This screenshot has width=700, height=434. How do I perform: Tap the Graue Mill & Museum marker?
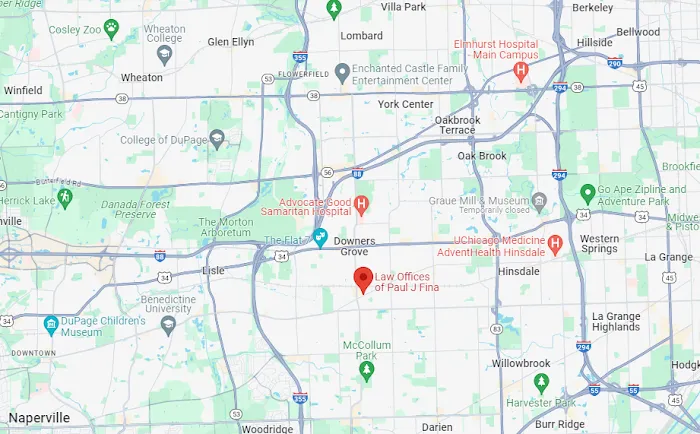540,202
